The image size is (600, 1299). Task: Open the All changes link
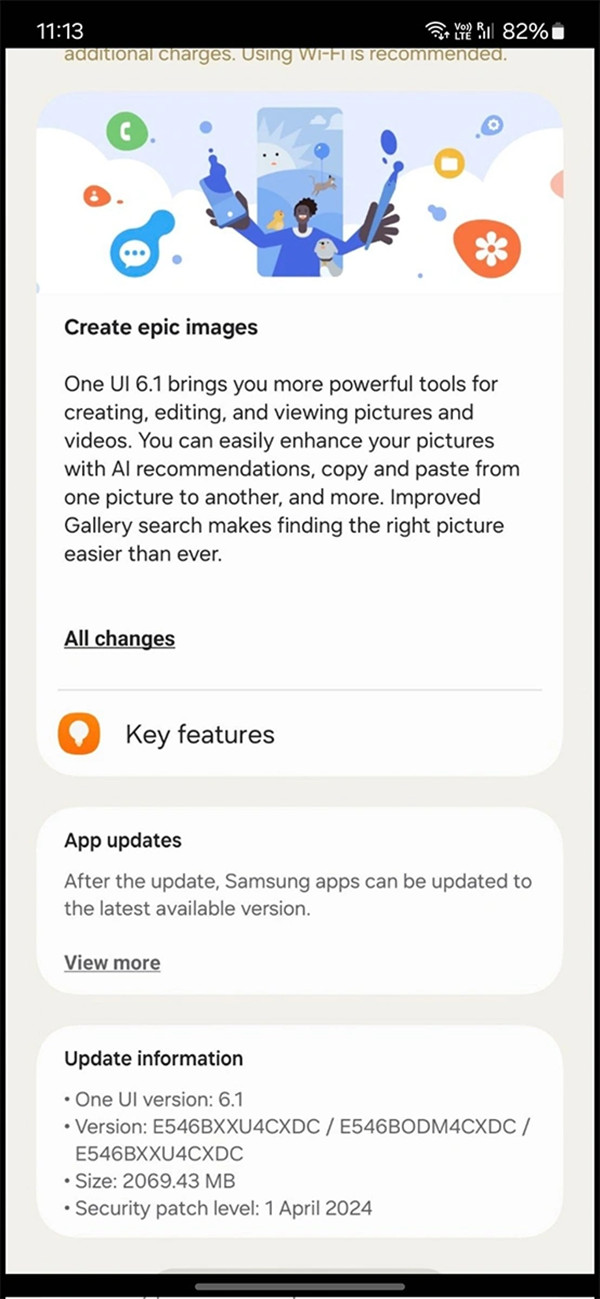coord(119,639)
